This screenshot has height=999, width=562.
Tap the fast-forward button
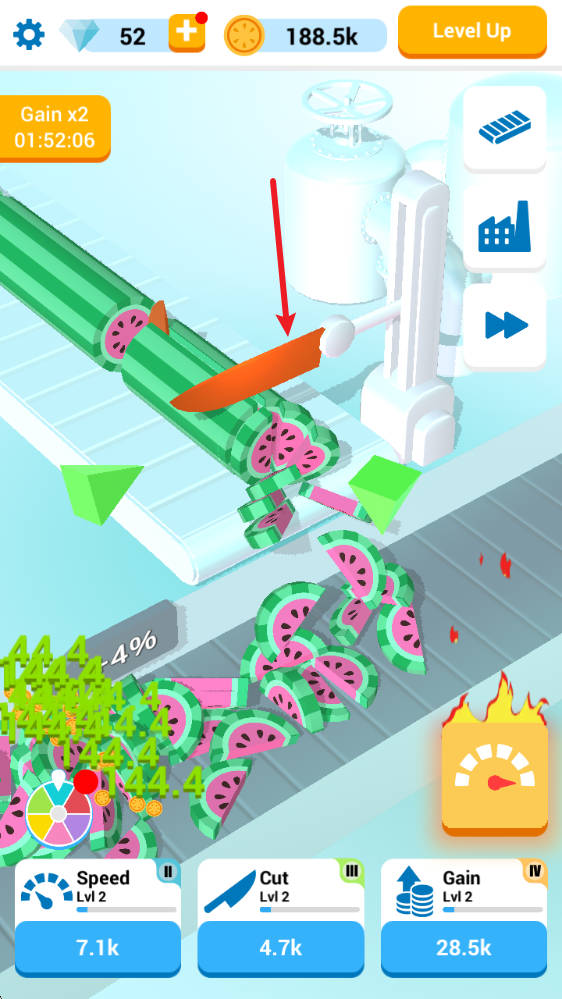tap(505, 326)
